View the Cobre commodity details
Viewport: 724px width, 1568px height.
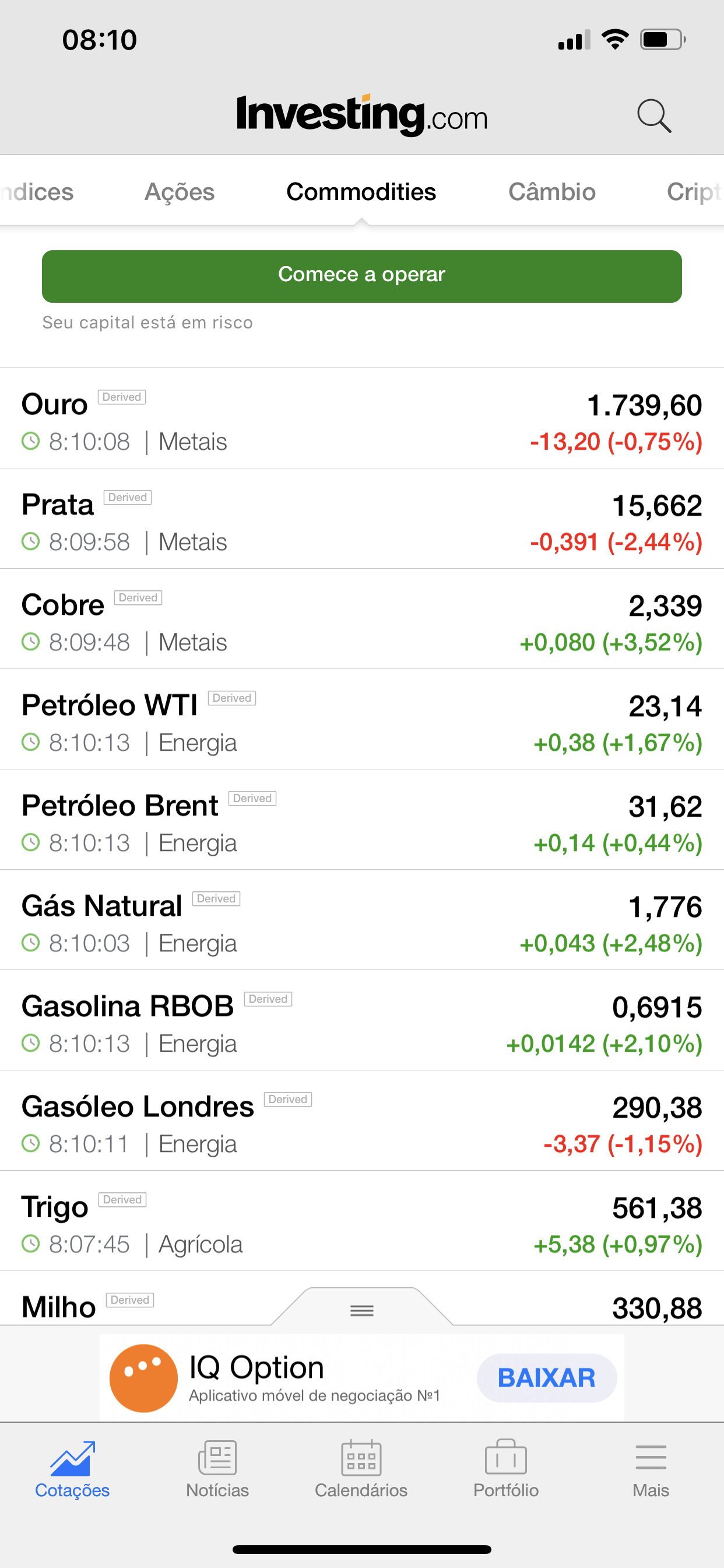click(362, 619)
